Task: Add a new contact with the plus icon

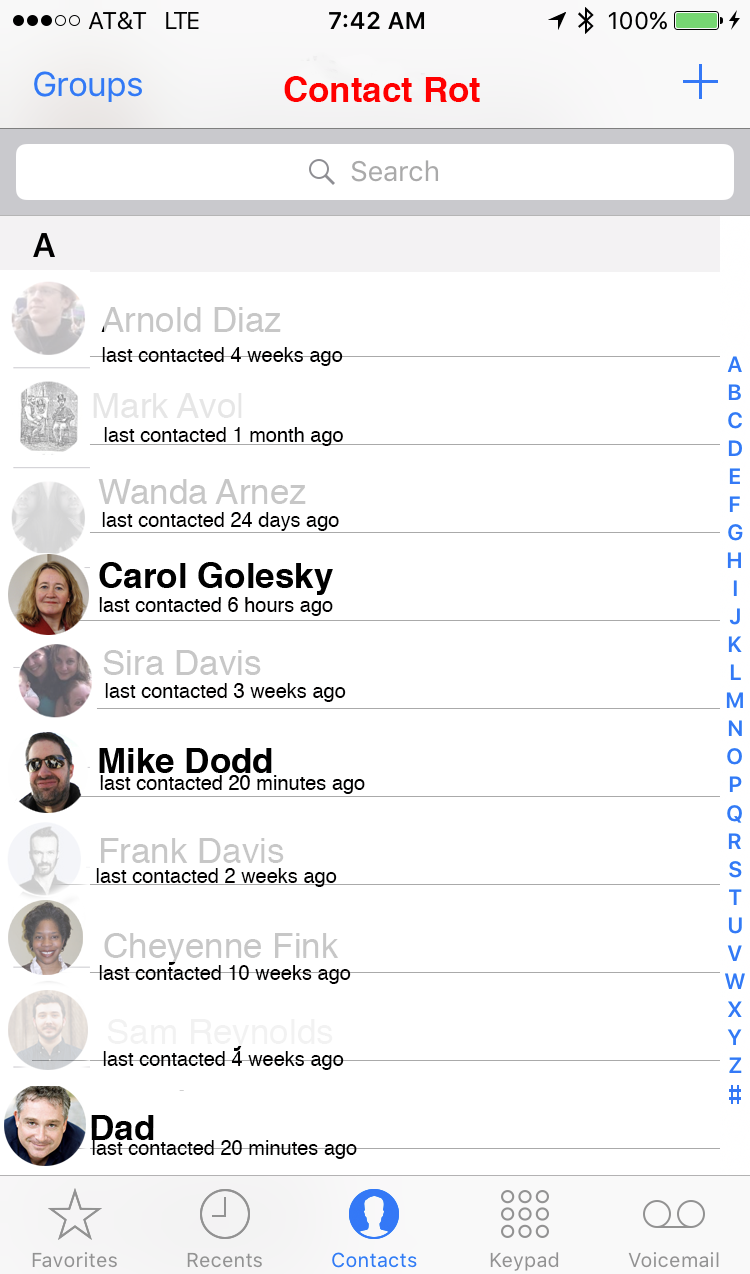Action: (700, 82)
